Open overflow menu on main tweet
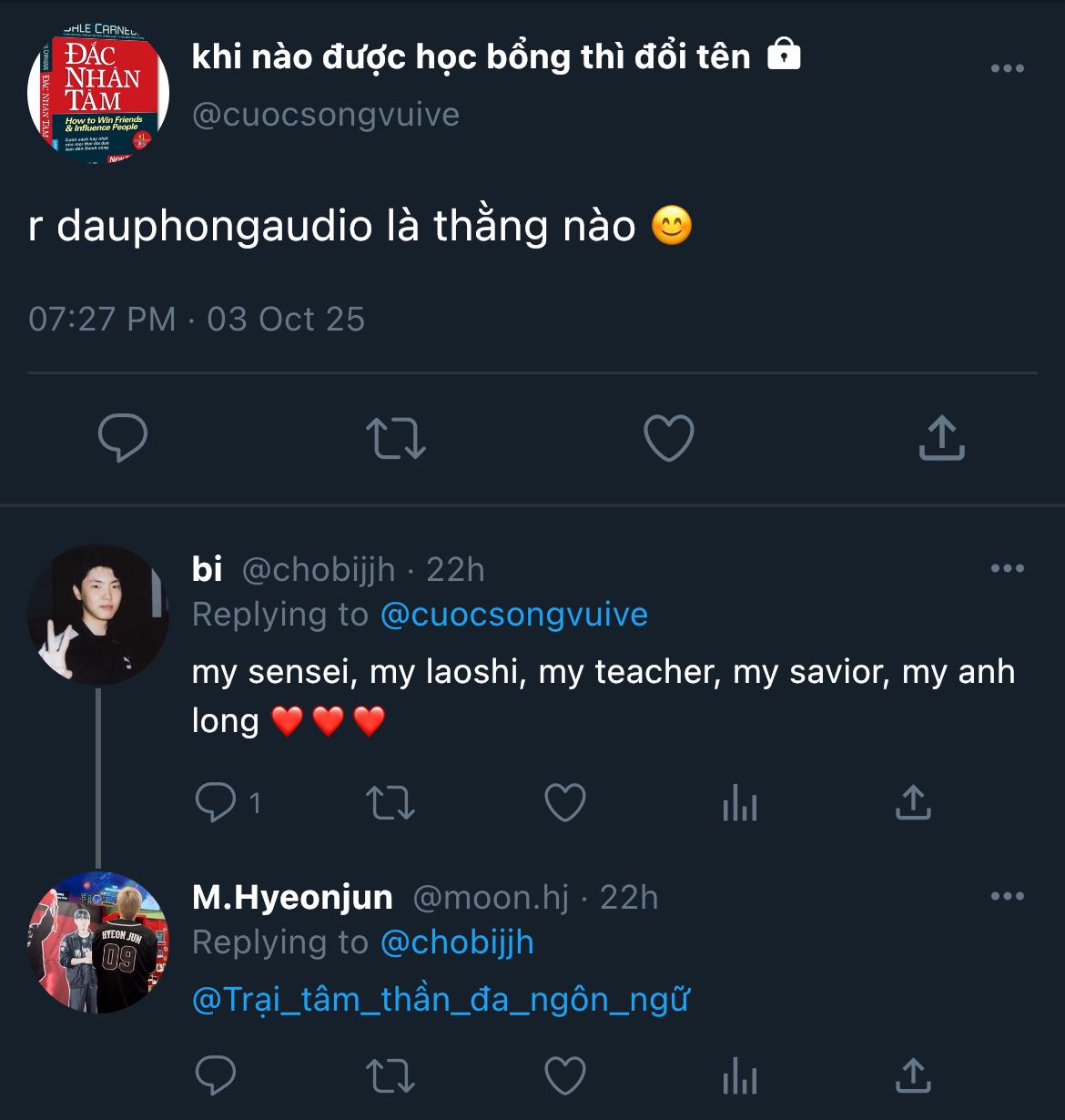Viewport: 1065px width, 1120px height. click(1007, 69)
